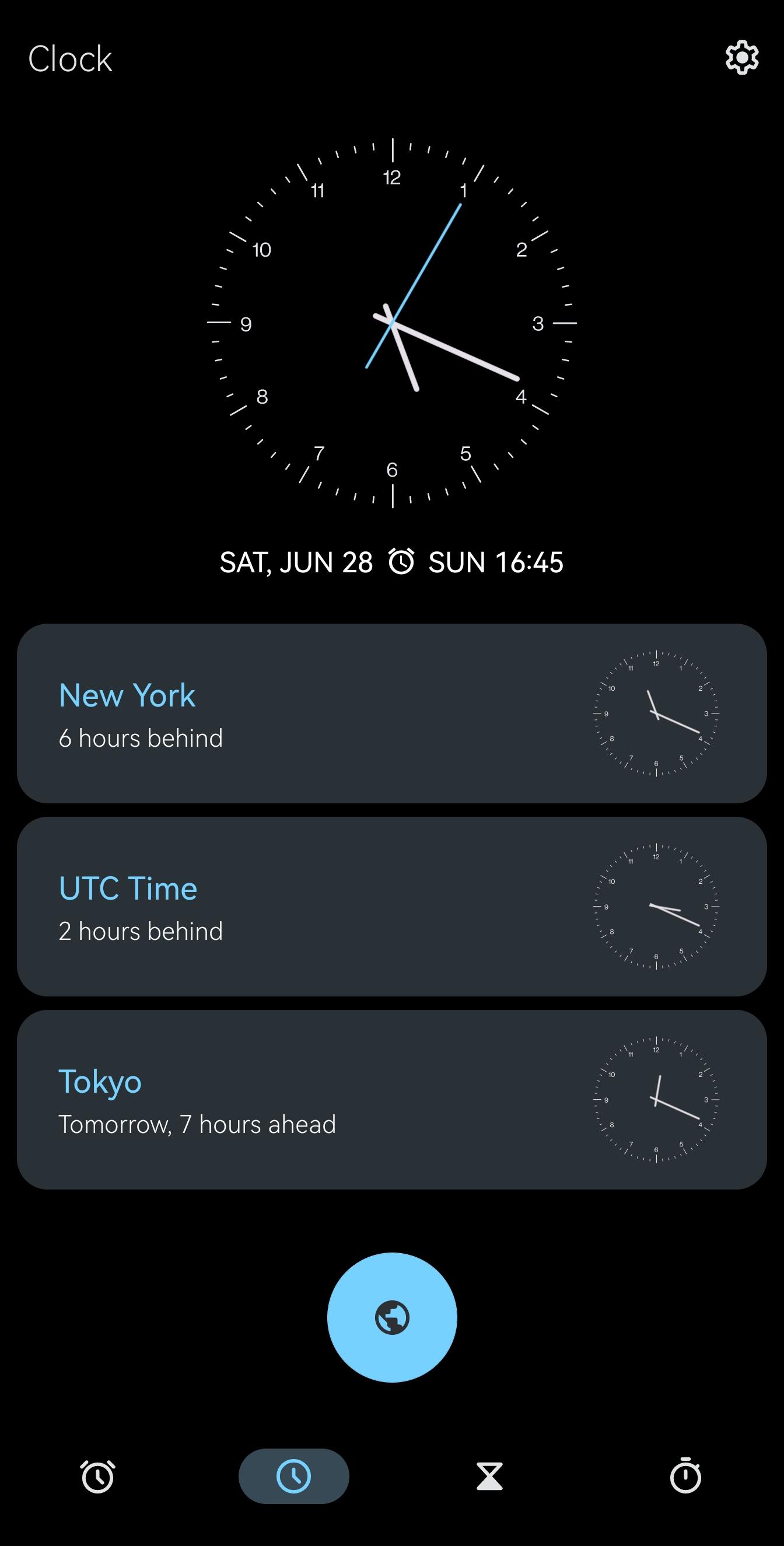This screenshot has width=784, height=1546.
Task: Go to the Timer tab
Action: (489, 1477)
